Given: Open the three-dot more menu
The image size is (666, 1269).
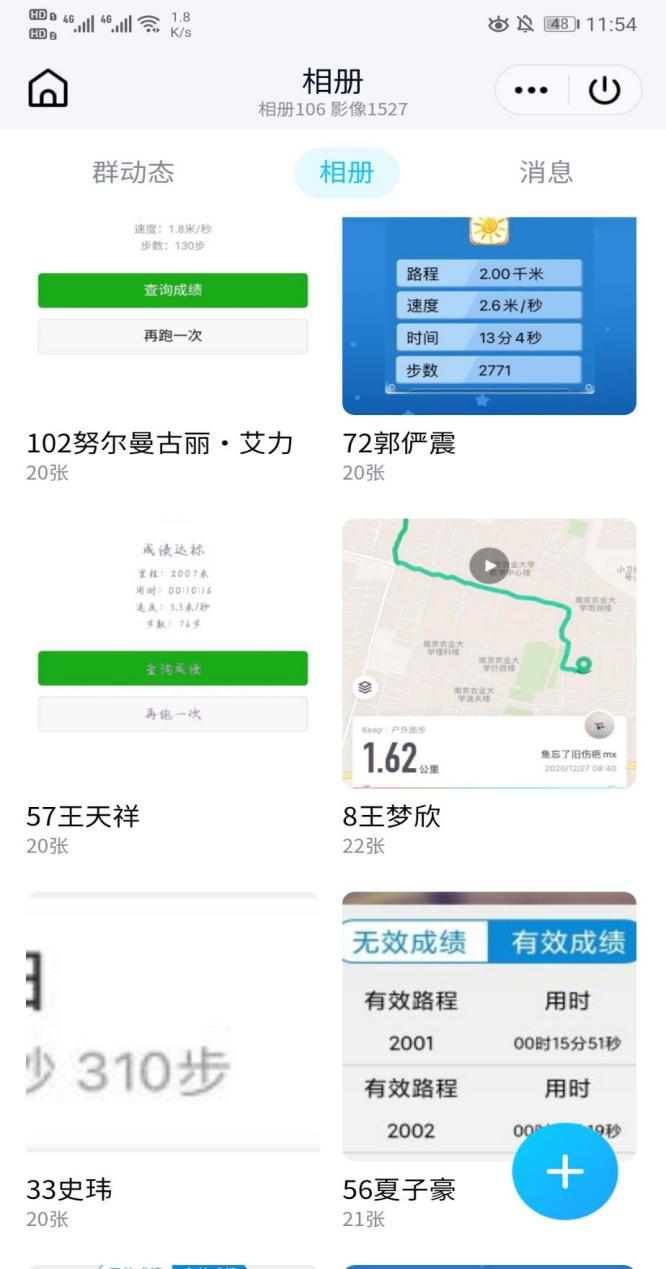Looking at the screenshot, I should point(529,93).
